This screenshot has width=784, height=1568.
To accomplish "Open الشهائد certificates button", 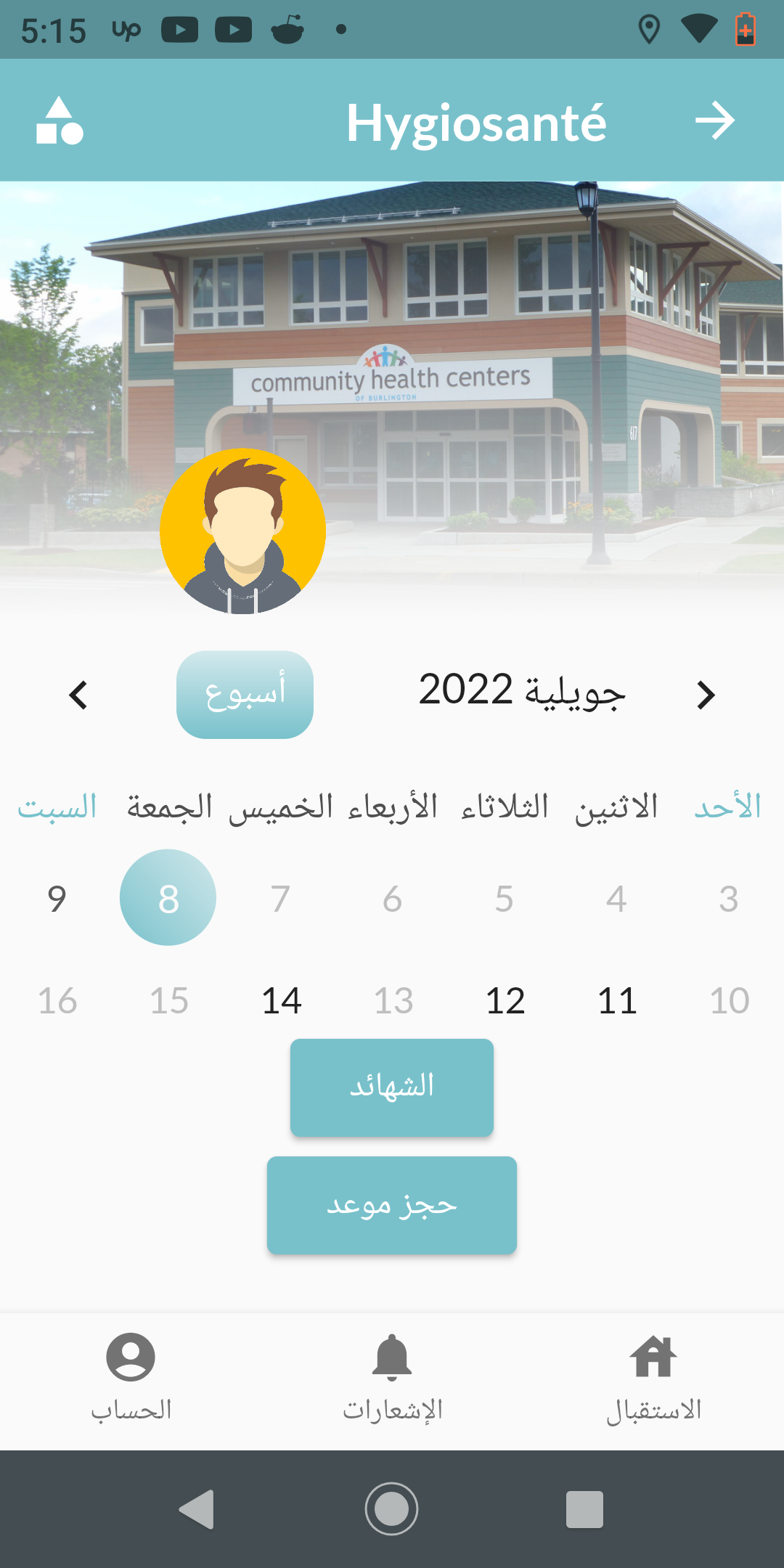I will [392, 1087].
